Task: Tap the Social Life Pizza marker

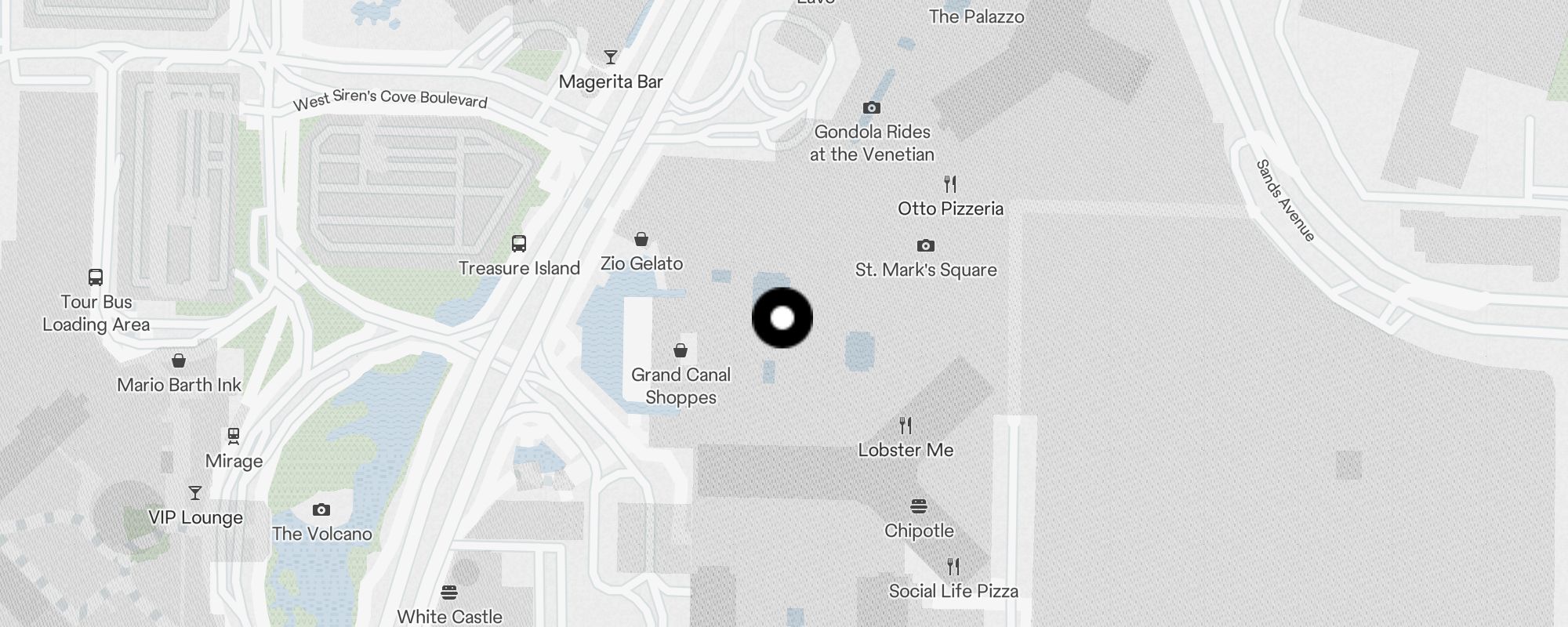Action: [953, 567]
